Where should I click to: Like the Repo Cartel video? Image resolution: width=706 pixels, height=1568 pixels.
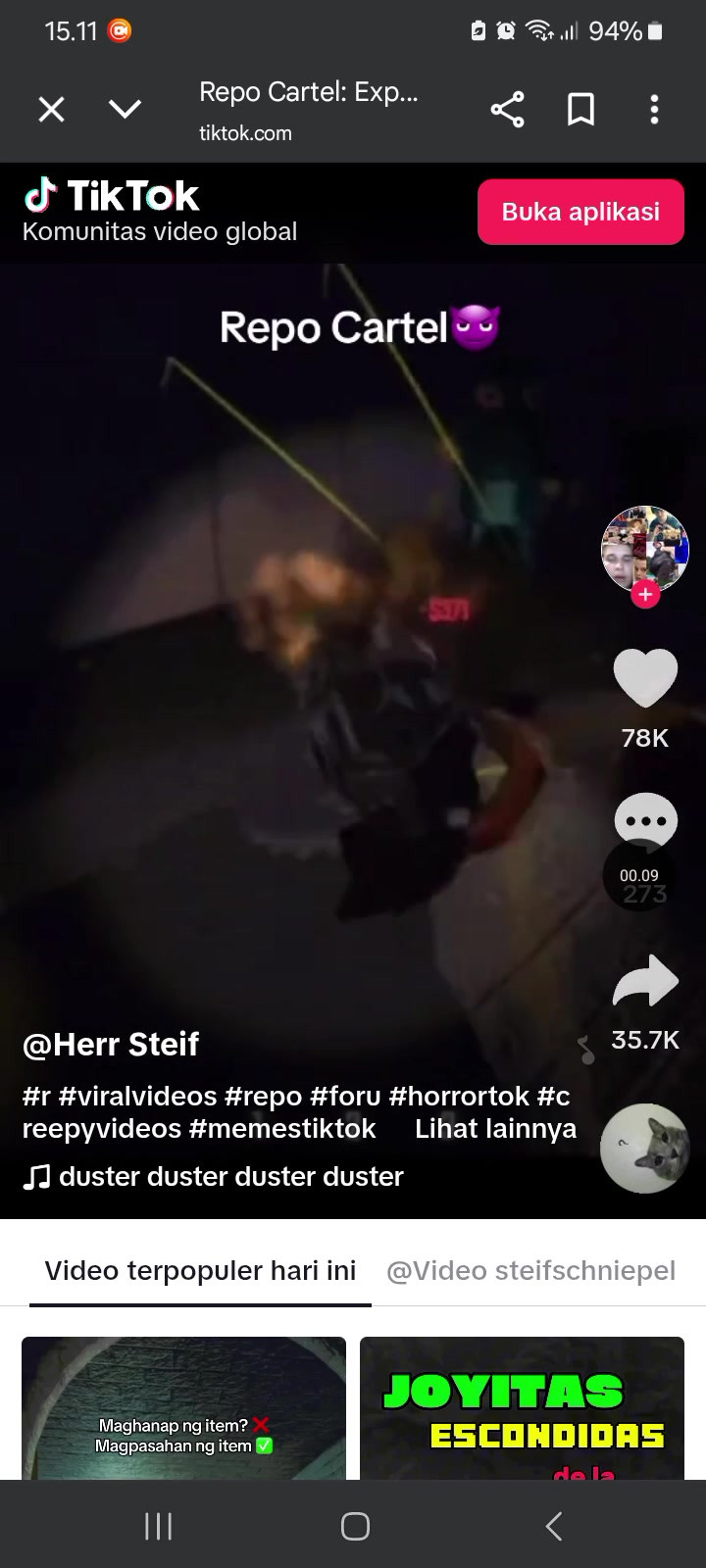(644, 678)
